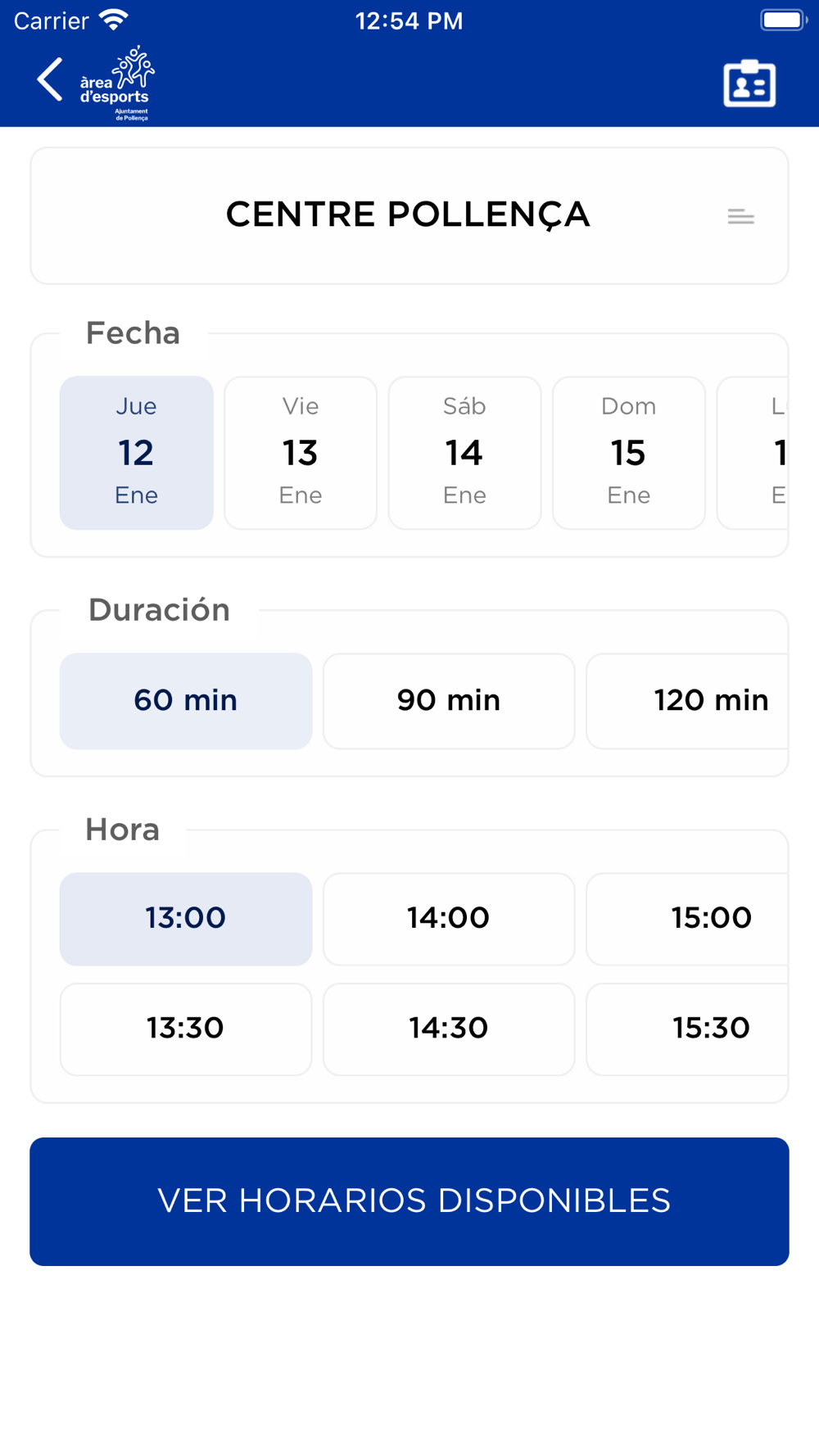Screen dimensions: 819x1456
Task: Select Jue 12 Ene date
Action: [x=137, y=452]
